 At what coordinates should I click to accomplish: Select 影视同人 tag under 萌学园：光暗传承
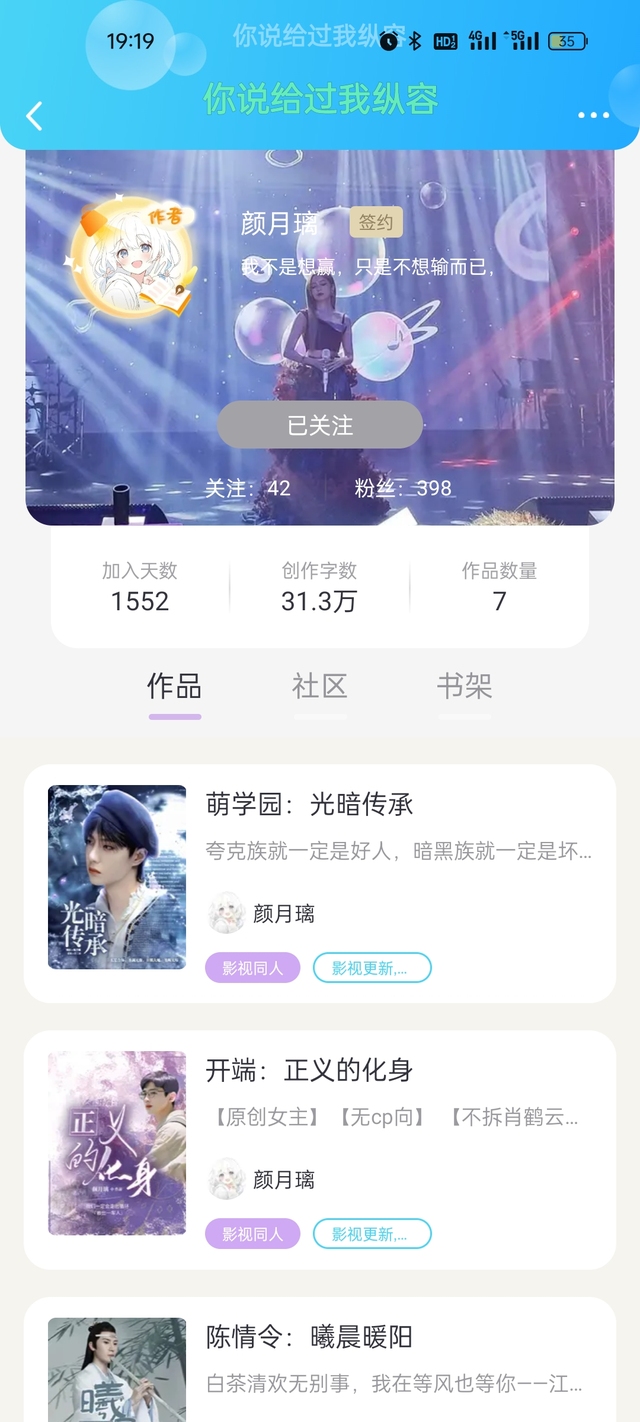click(x=252, y=968)
